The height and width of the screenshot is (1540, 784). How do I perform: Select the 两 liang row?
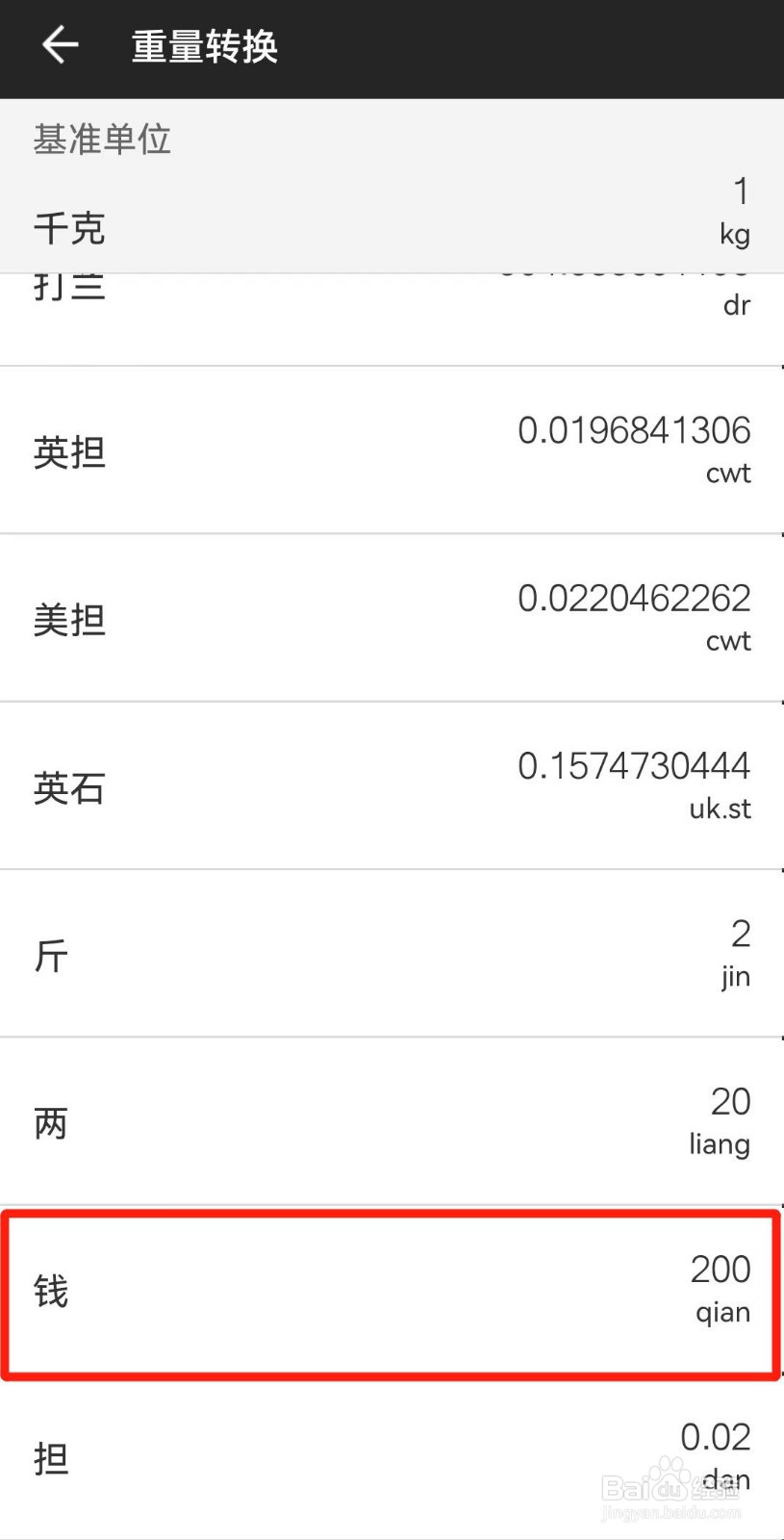point(392,1121)
